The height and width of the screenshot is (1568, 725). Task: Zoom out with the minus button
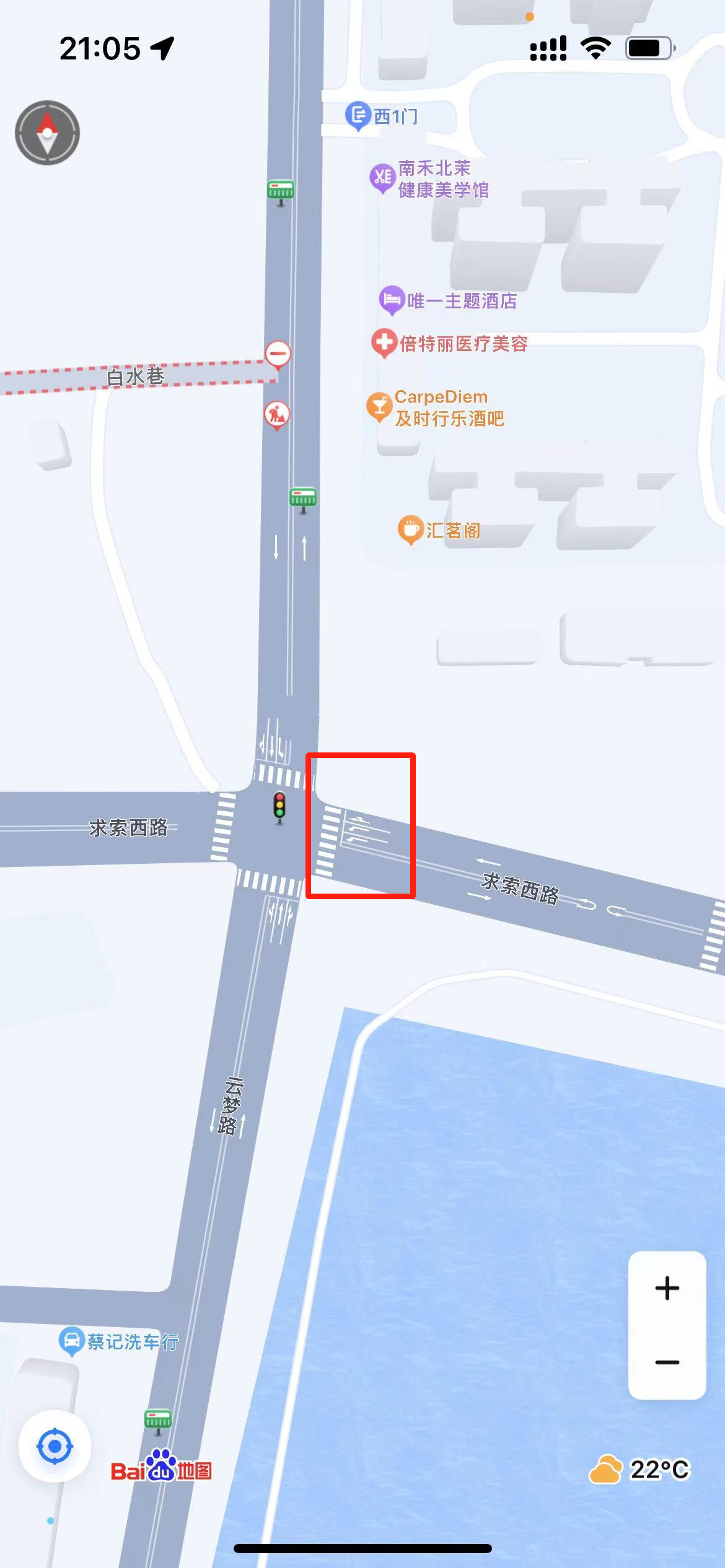point(667,1362)
